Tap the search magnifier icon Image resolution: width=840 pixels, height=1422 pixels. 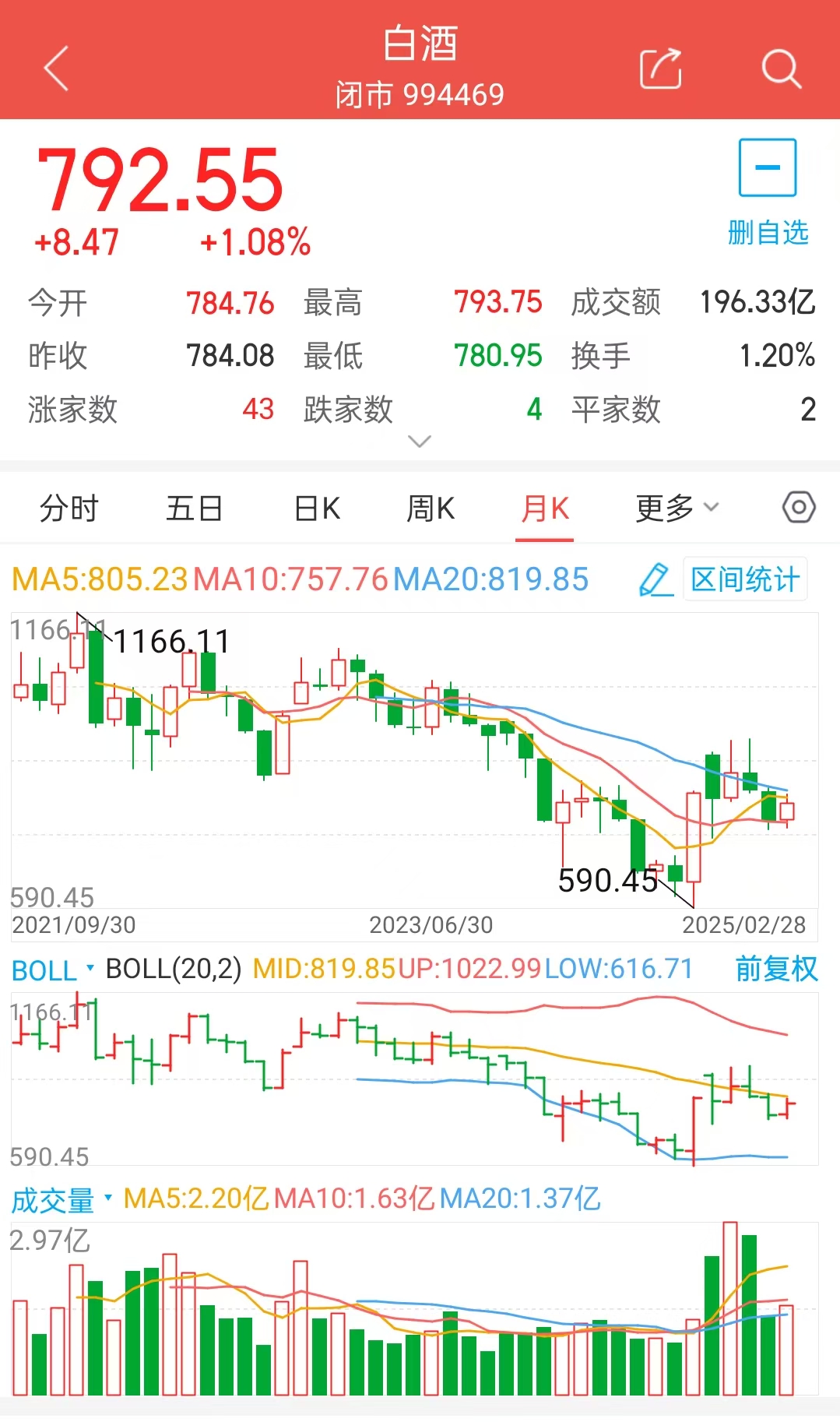pos(782,69)
